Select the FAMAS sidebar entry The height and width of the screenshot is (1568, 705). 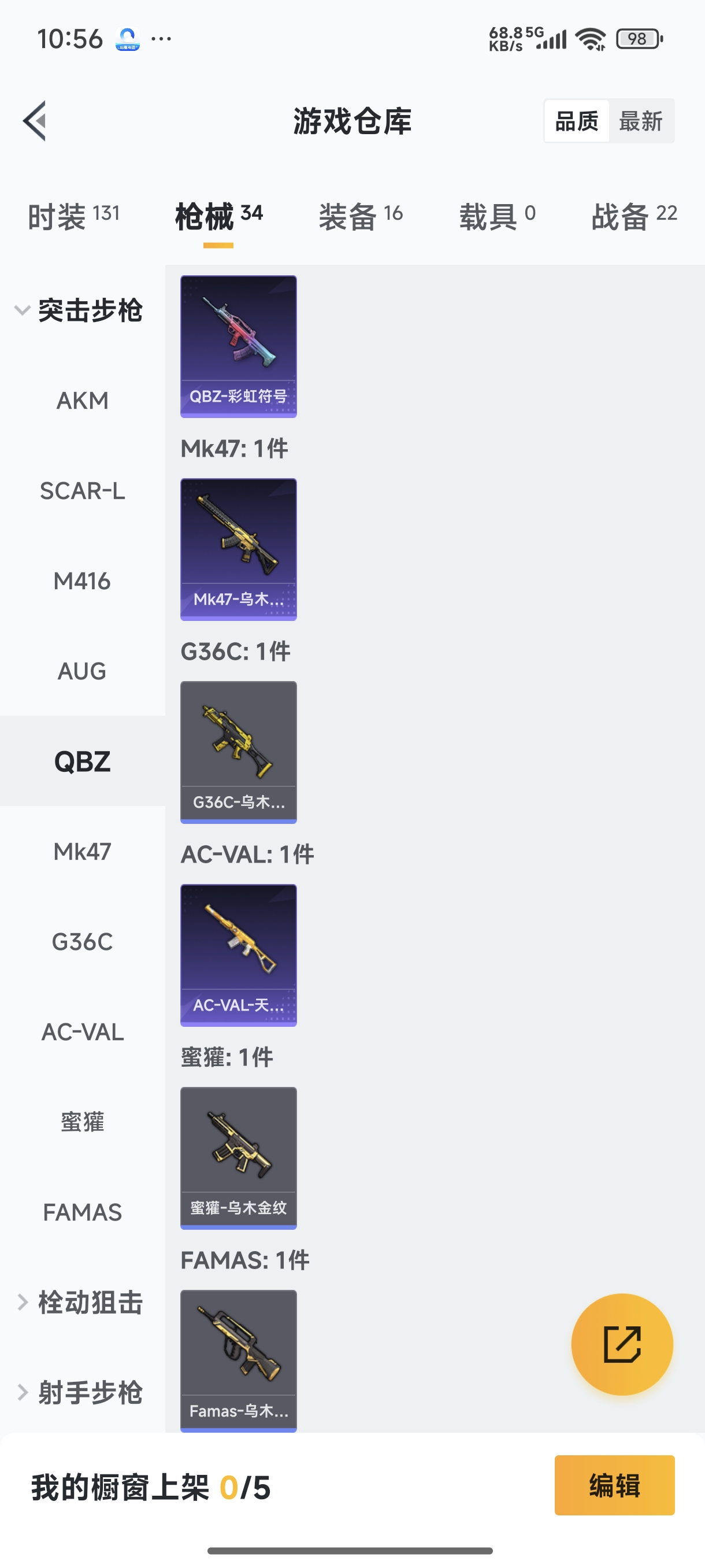click(x=81, y=1212)
